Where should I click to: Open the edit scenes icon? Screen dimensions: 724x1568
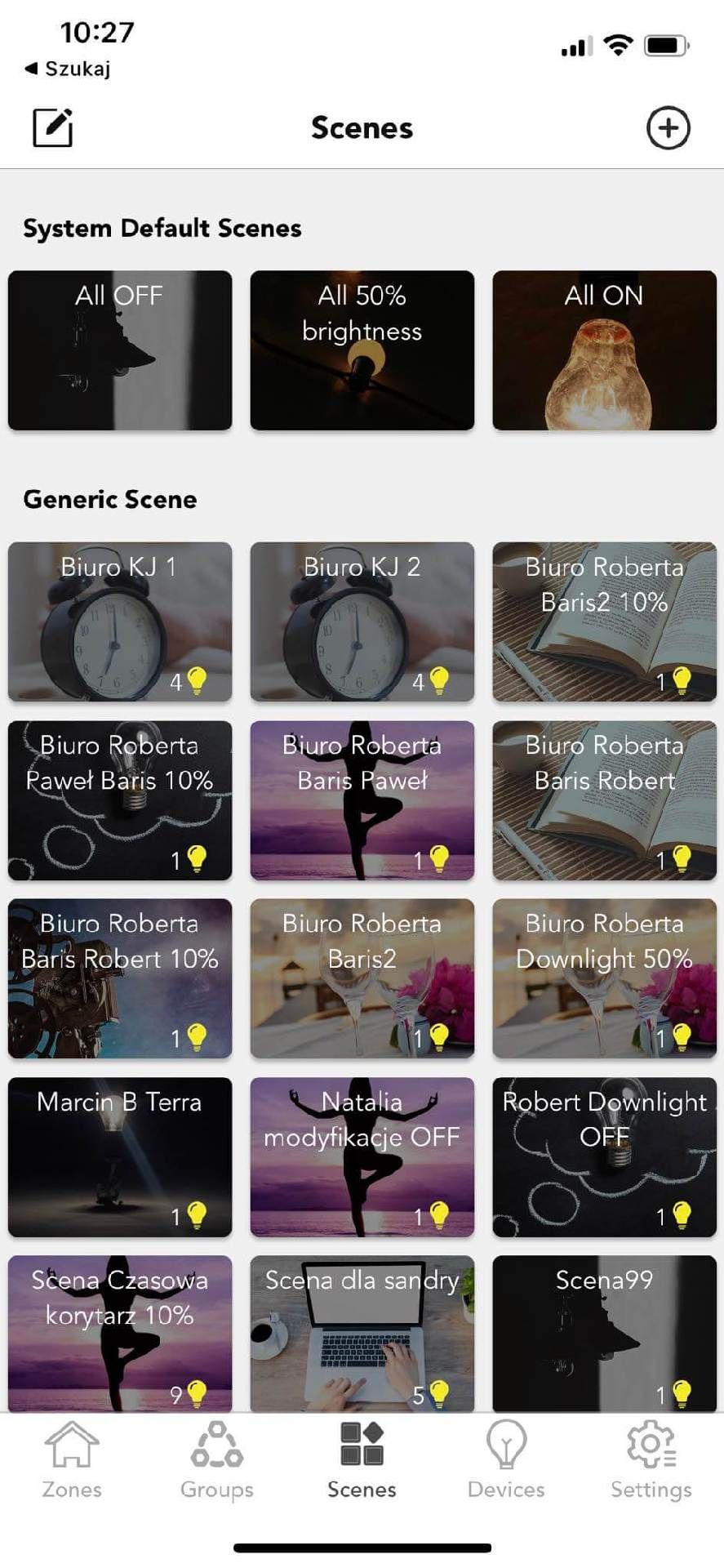click(x=53, y=127)
